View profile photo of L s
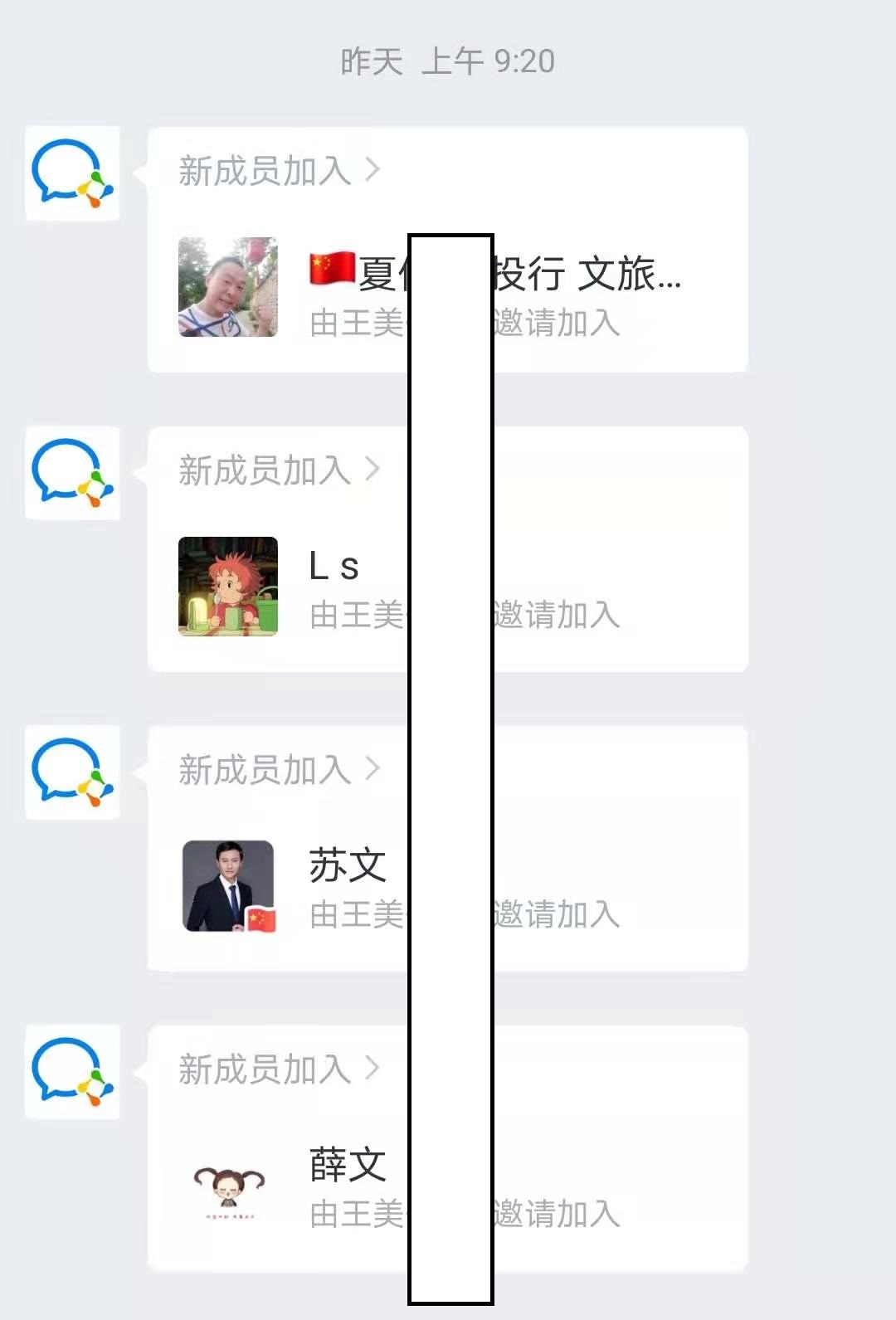The width and height of the screenshot is (896, 1320). click(228, 587)
